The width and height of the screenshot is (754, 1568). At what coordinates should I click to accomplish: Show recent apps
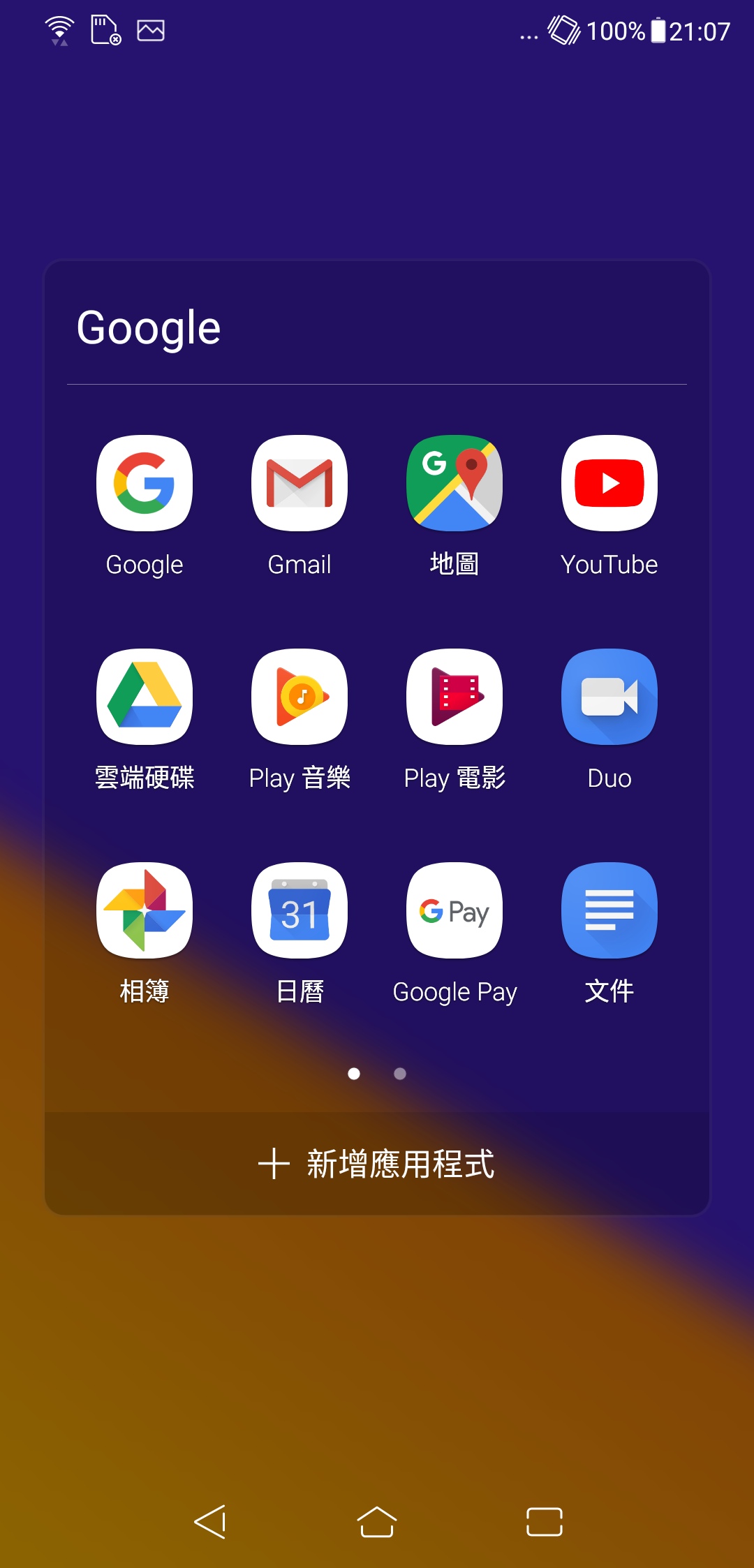tap(545, 1522)
